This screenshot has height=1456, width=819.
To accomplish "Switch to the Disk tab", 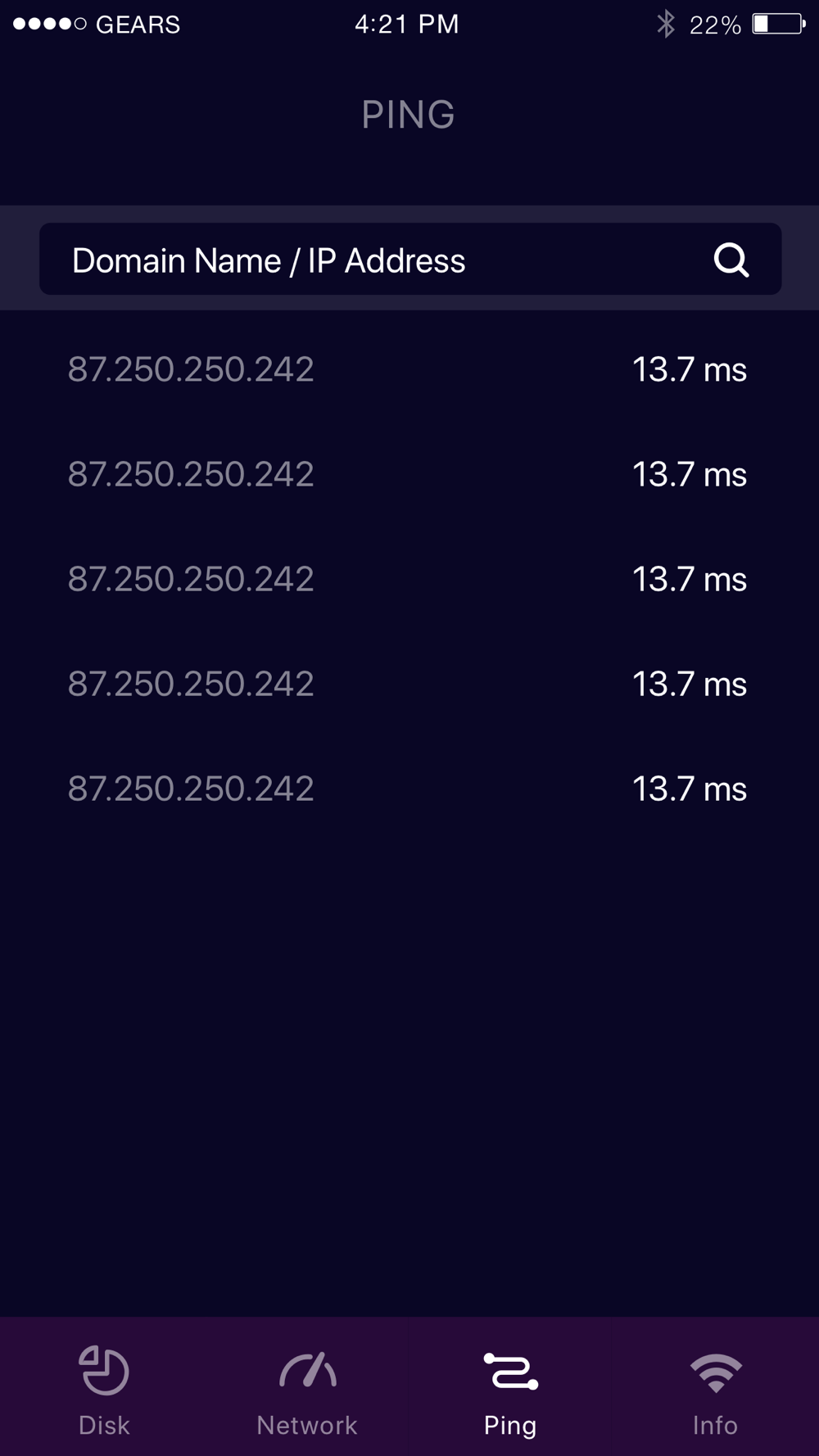I will (x=104, y=1390).
